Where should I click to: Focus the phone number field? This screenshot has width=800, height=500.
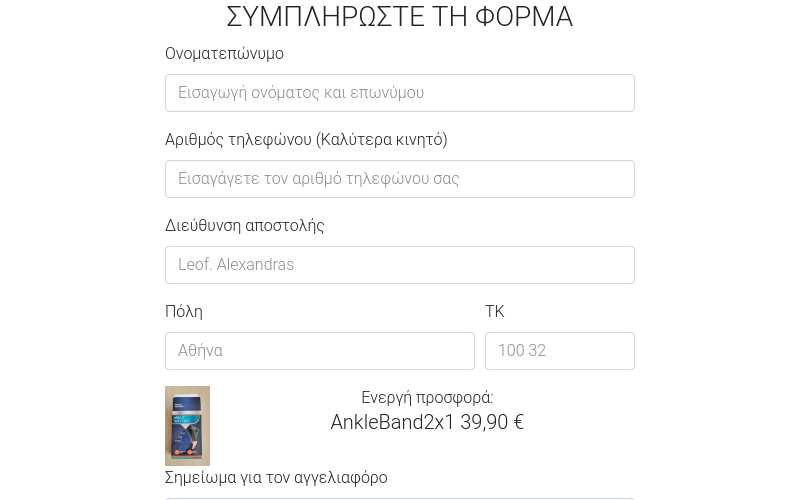(x=399, y=179)
